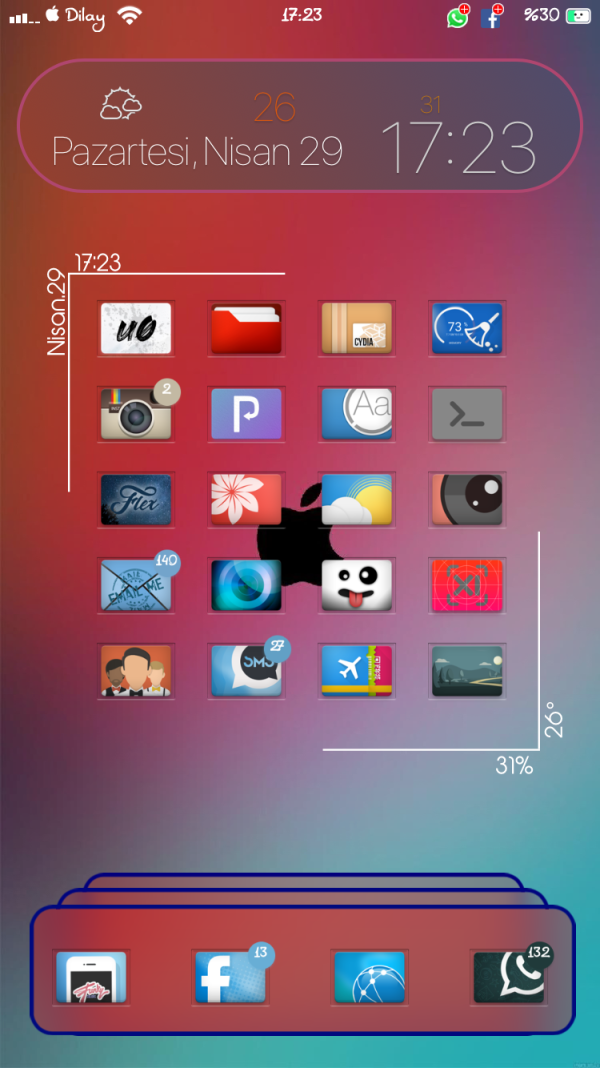This screenshot has height=1068, width=600.
Task: Open the purple P app
Action: (x=246, y=414)
